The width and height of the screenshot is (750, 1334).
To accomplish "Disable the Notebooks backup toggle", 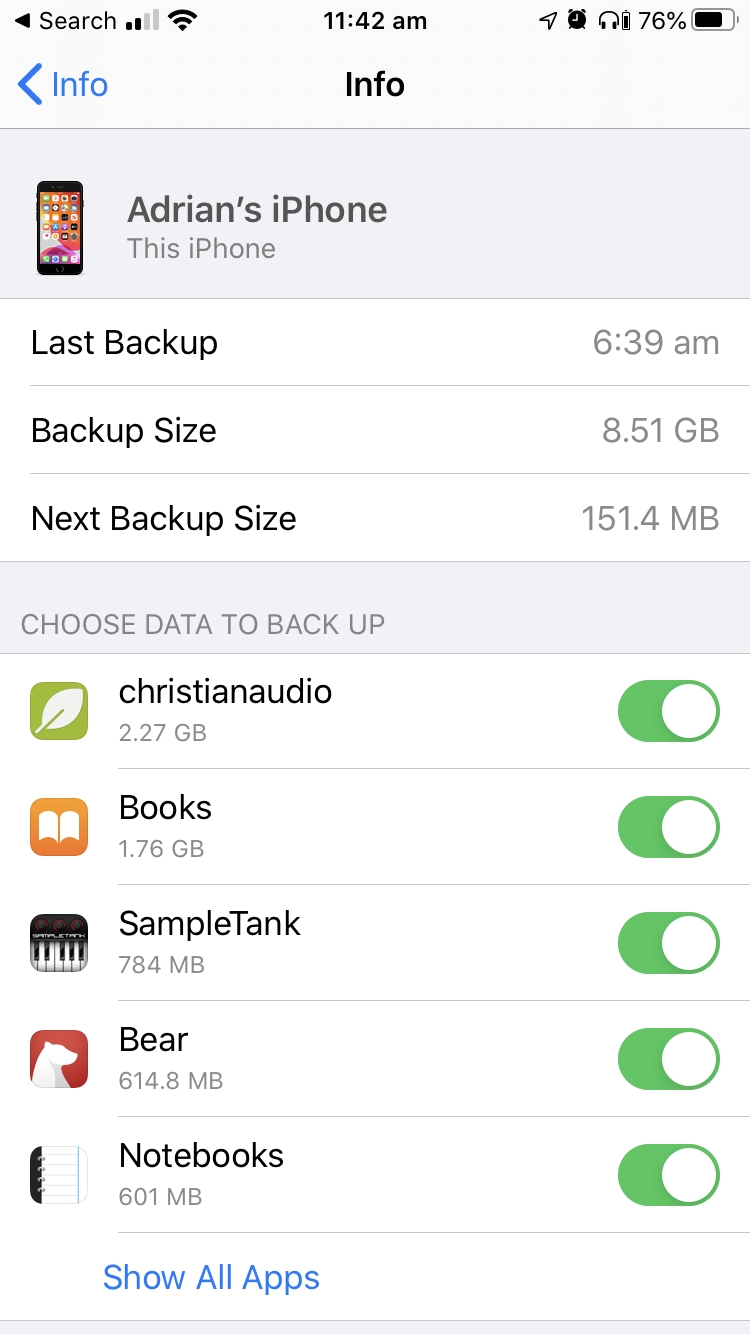I will 669,1175.
